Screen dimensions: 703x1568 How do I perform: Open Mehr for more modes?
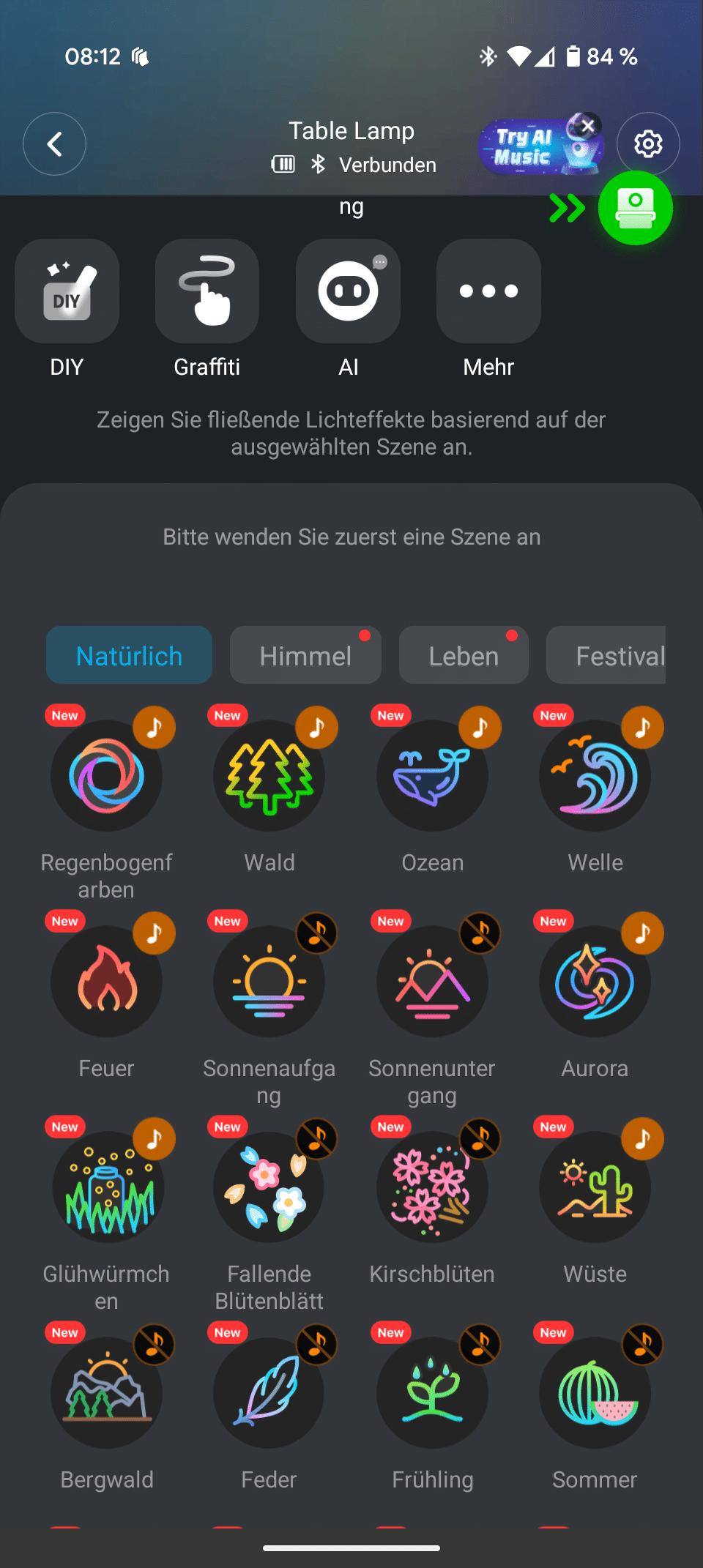pos(488,291)
